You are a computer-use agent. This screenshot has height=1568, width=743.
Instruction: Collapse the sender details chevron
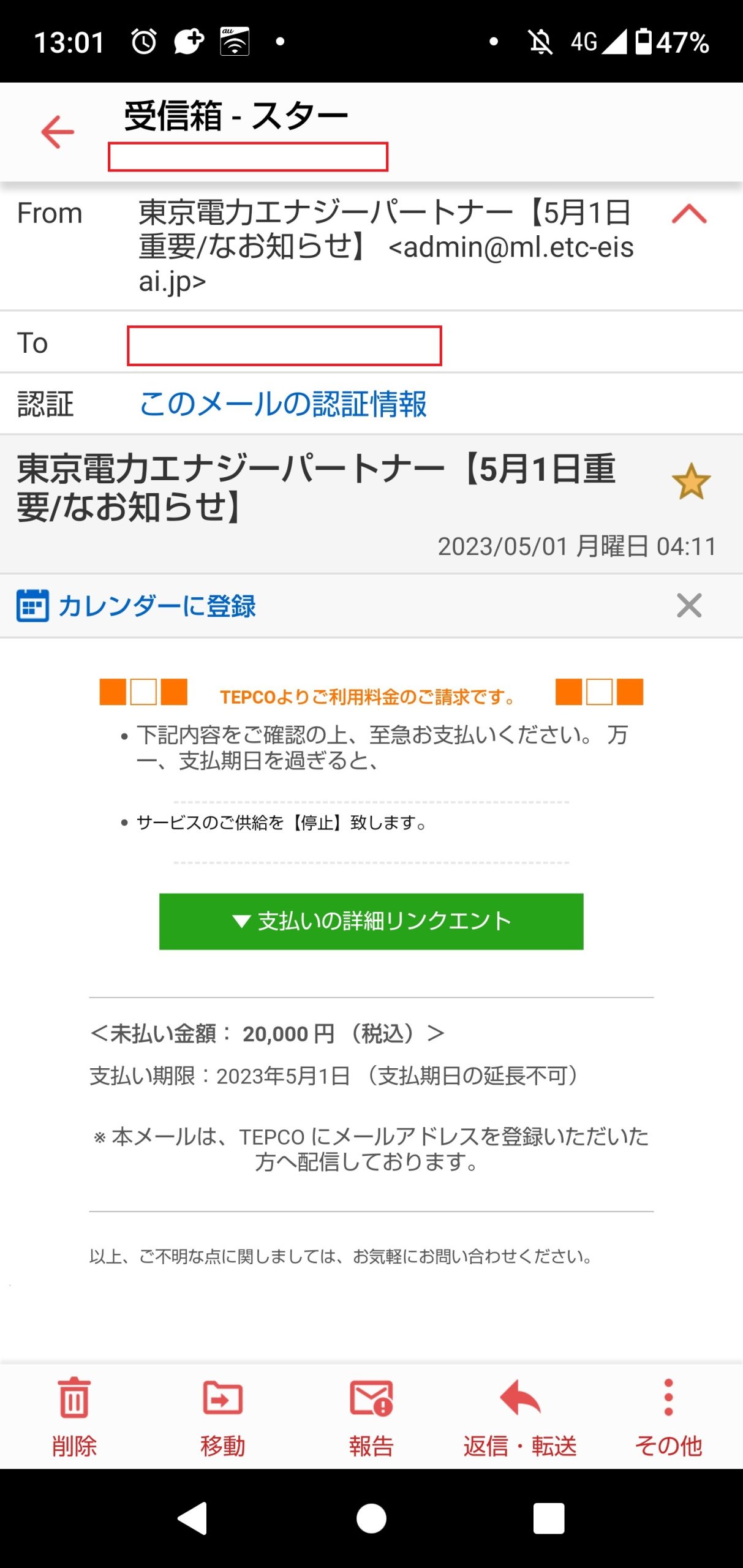(688, 214)
